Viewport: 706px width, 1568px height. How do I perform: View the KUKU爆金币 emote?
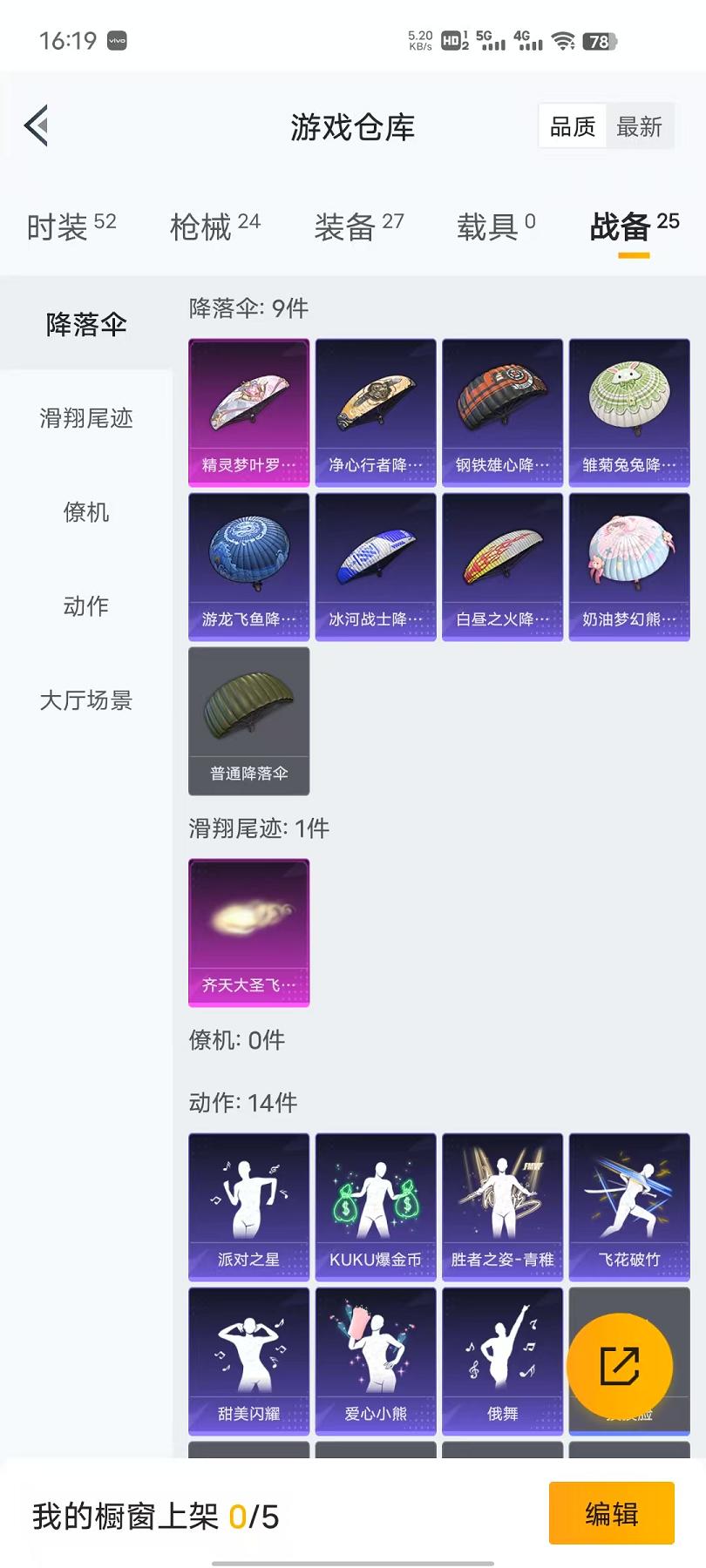(x=376, y=1206)
